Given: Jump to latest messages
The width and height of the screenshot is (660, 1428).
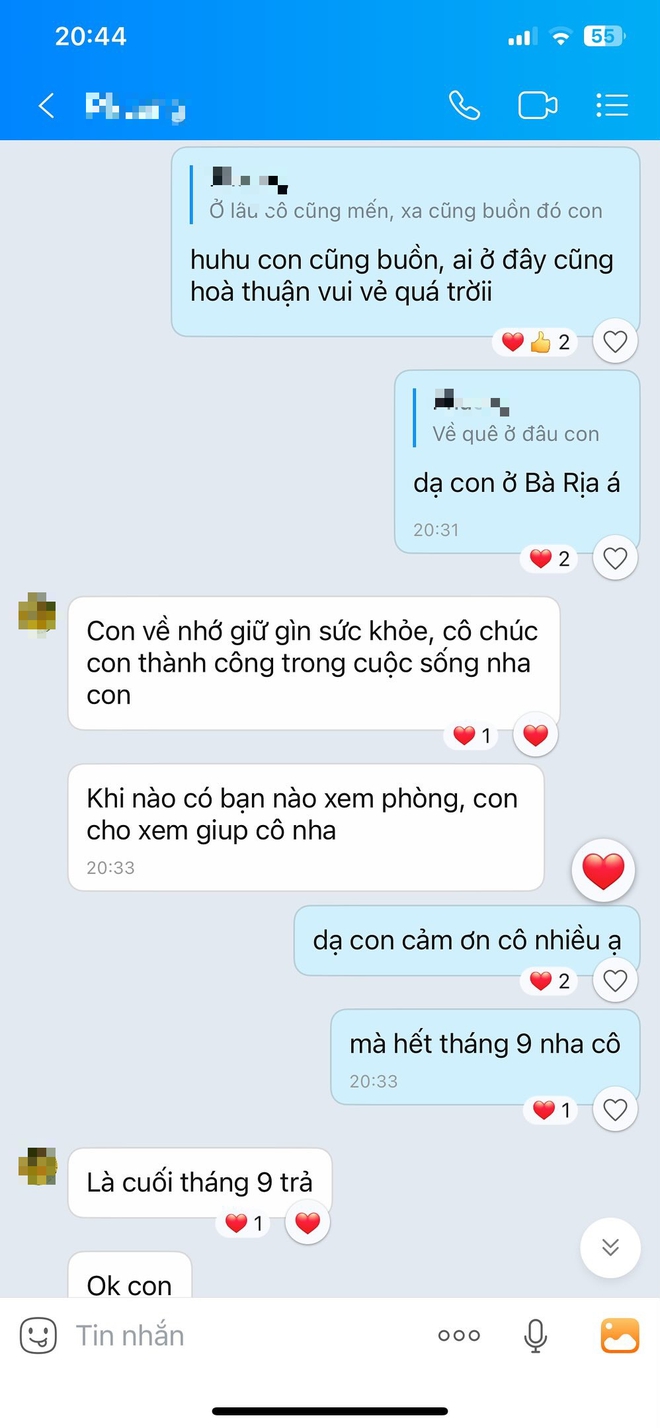Looking at the screenshot, I should 610,1248.
